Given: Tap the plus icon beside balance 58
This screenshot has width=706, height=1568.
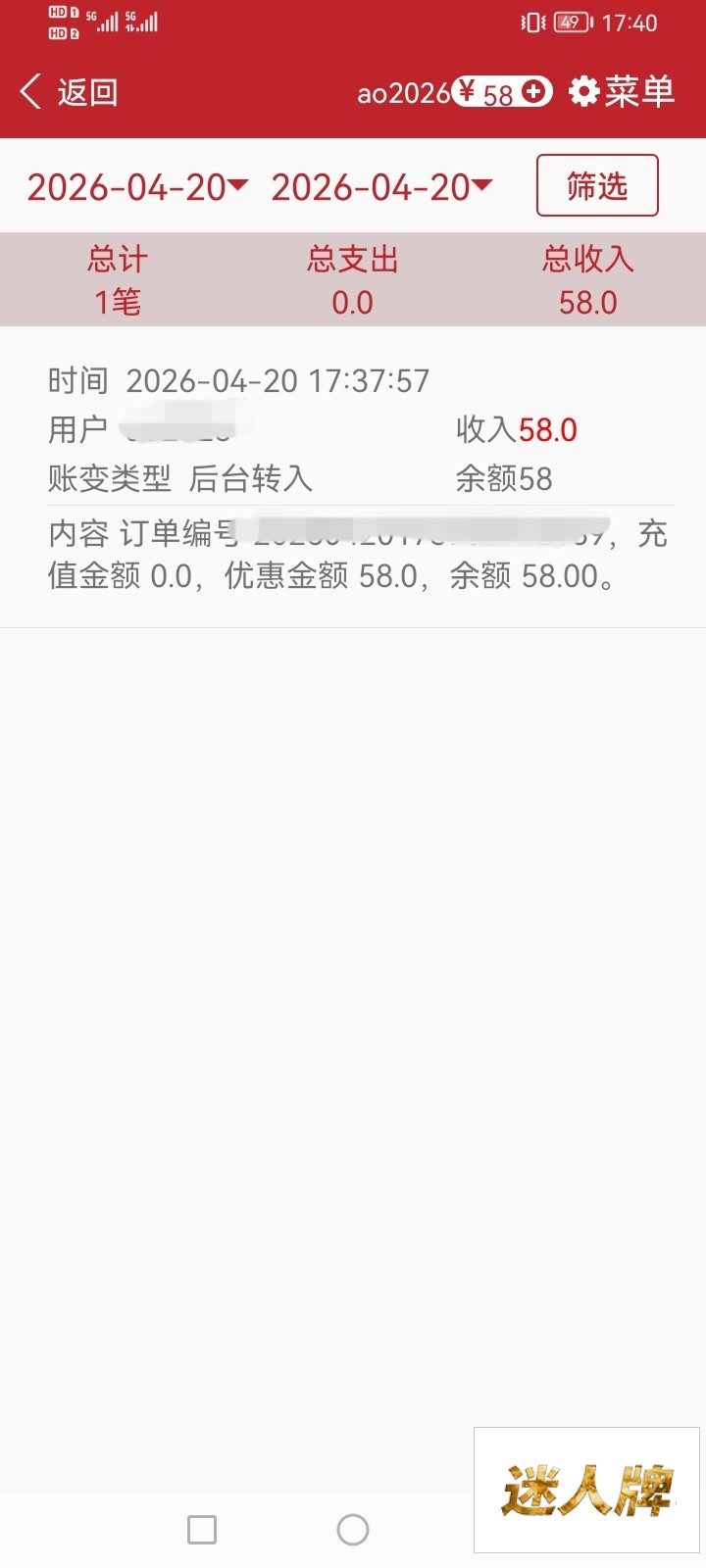Looking at the screenshot, I should 533,92.
